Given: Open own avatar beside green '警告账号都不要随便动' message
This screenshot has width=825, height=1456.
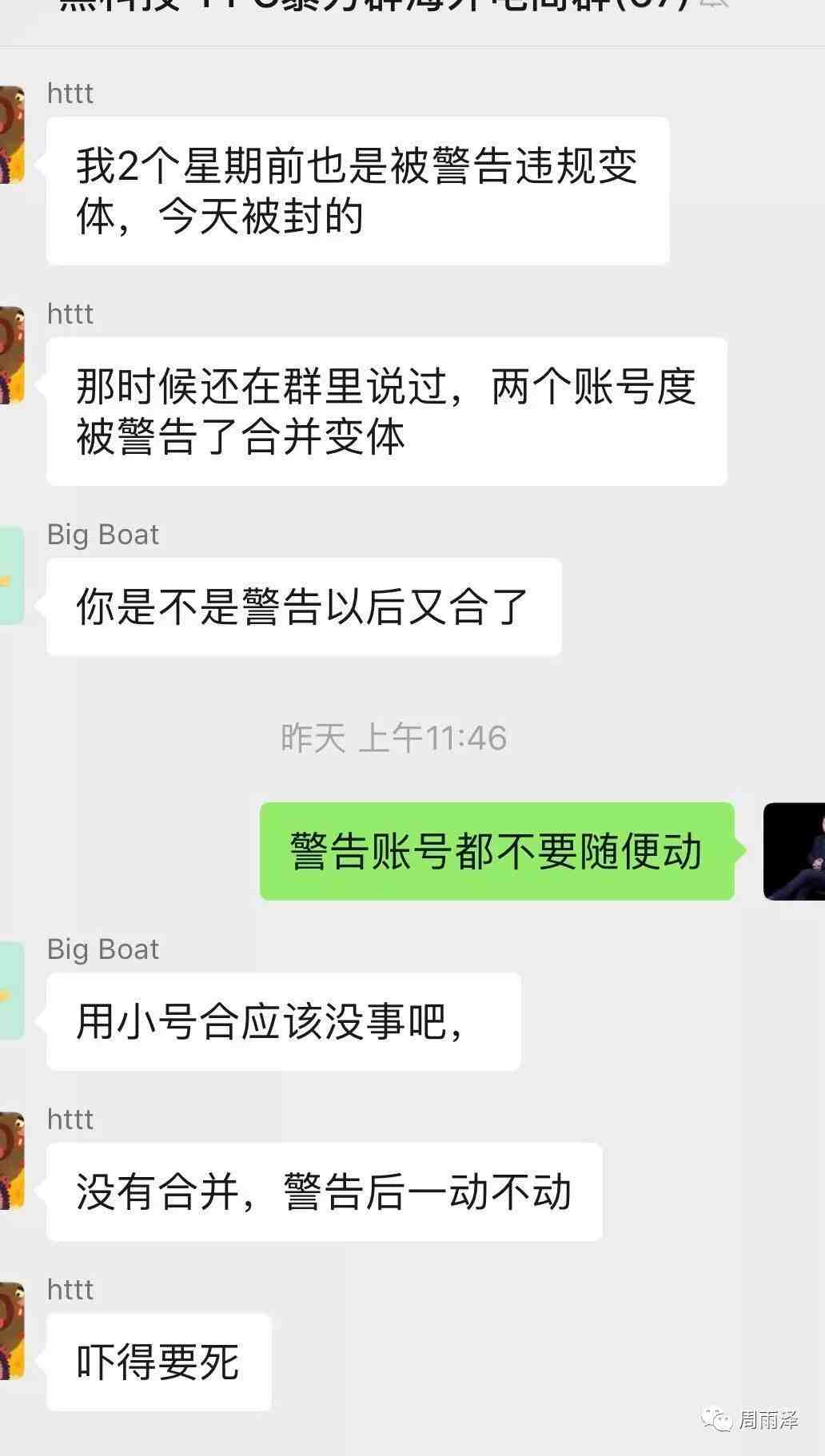Looking at the screenshot, I should (795, 852).
